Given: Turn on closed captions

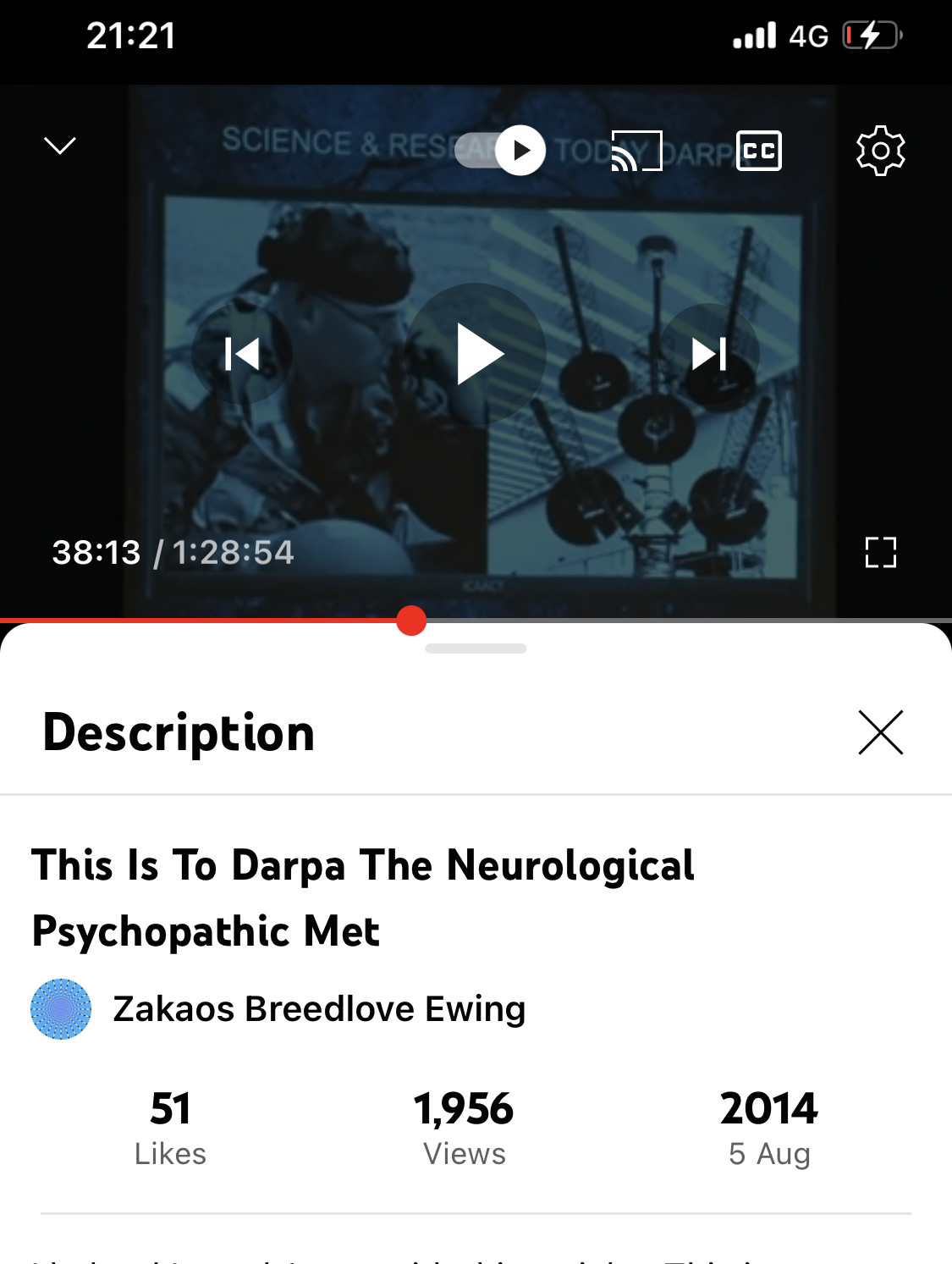Looking at the screenshot, I should coord(758,151).
